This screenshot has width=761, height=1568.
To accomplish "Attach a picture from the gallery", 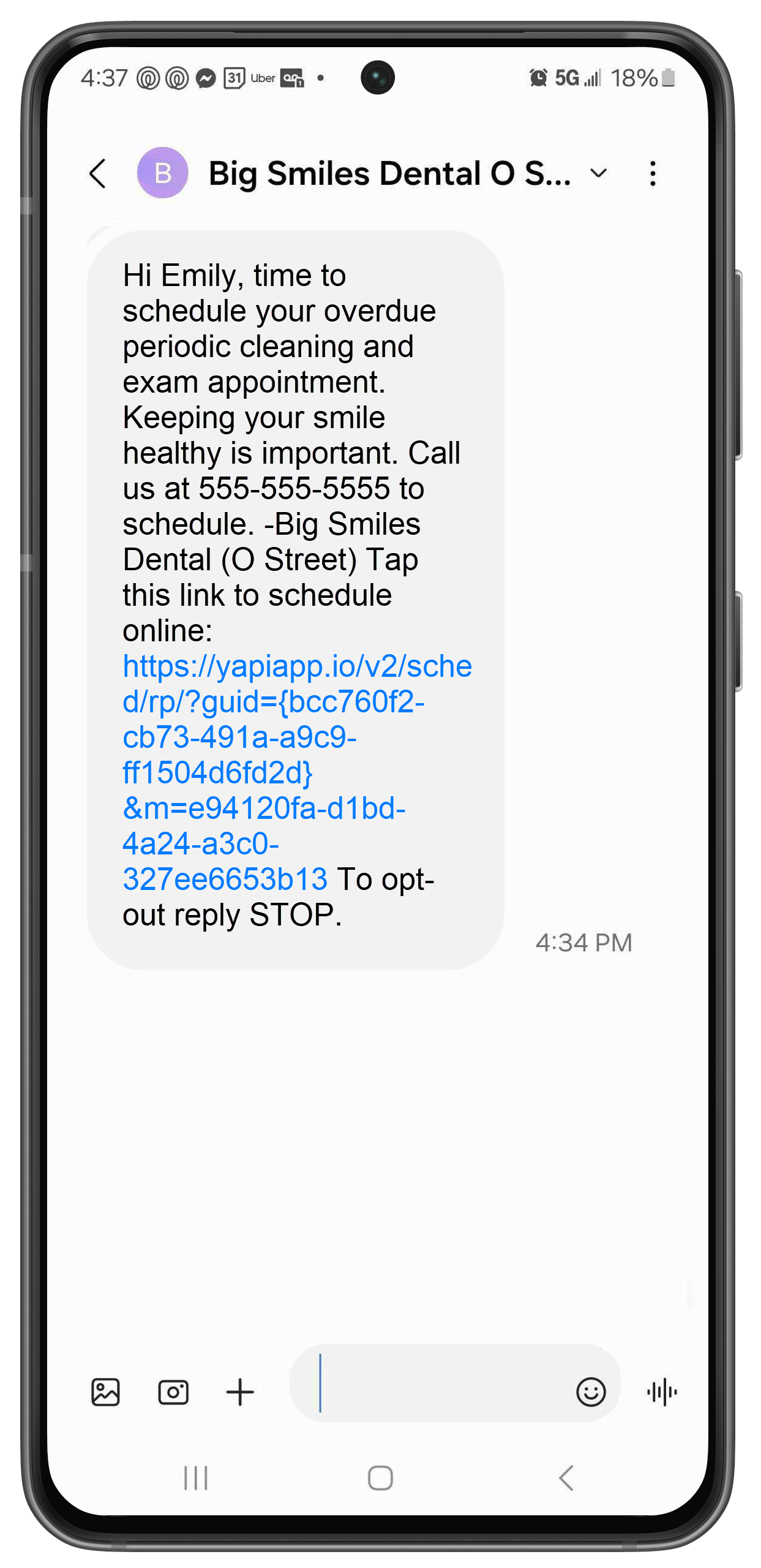I will click(x=105, y=1392).
